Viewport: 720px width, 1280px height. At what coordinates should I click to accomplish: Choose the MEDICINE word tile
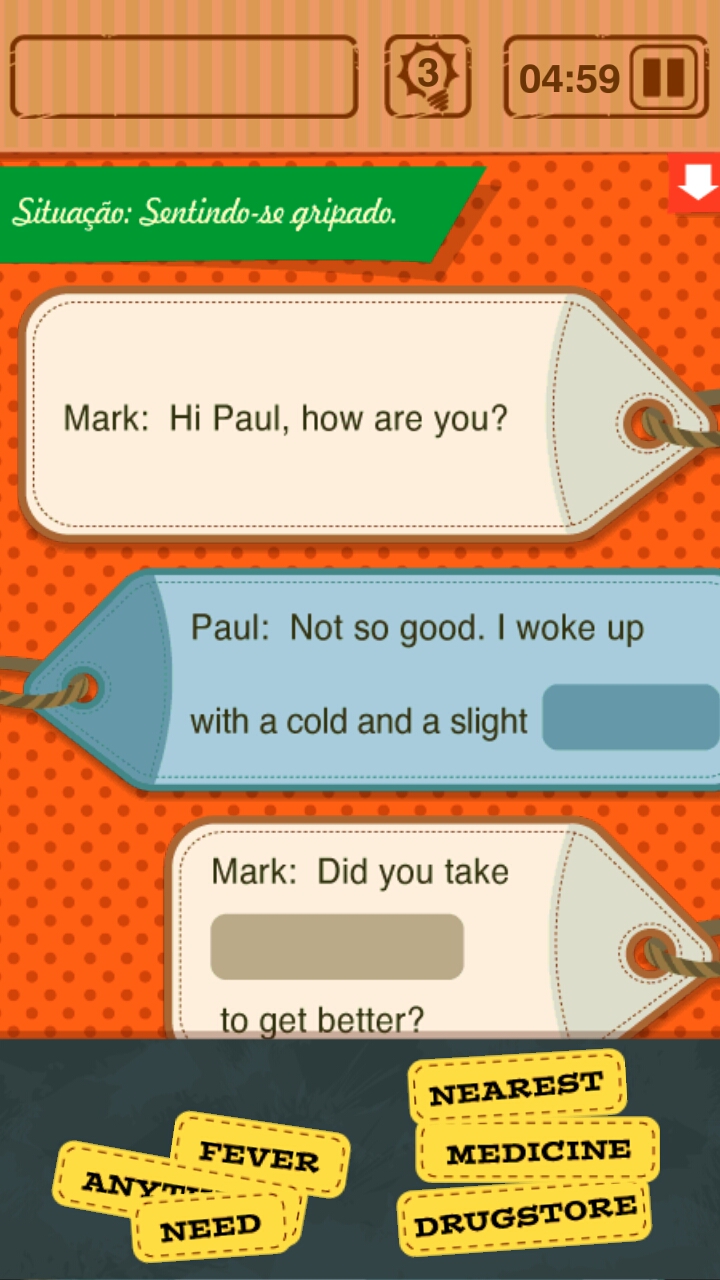tap(539, 1152)
